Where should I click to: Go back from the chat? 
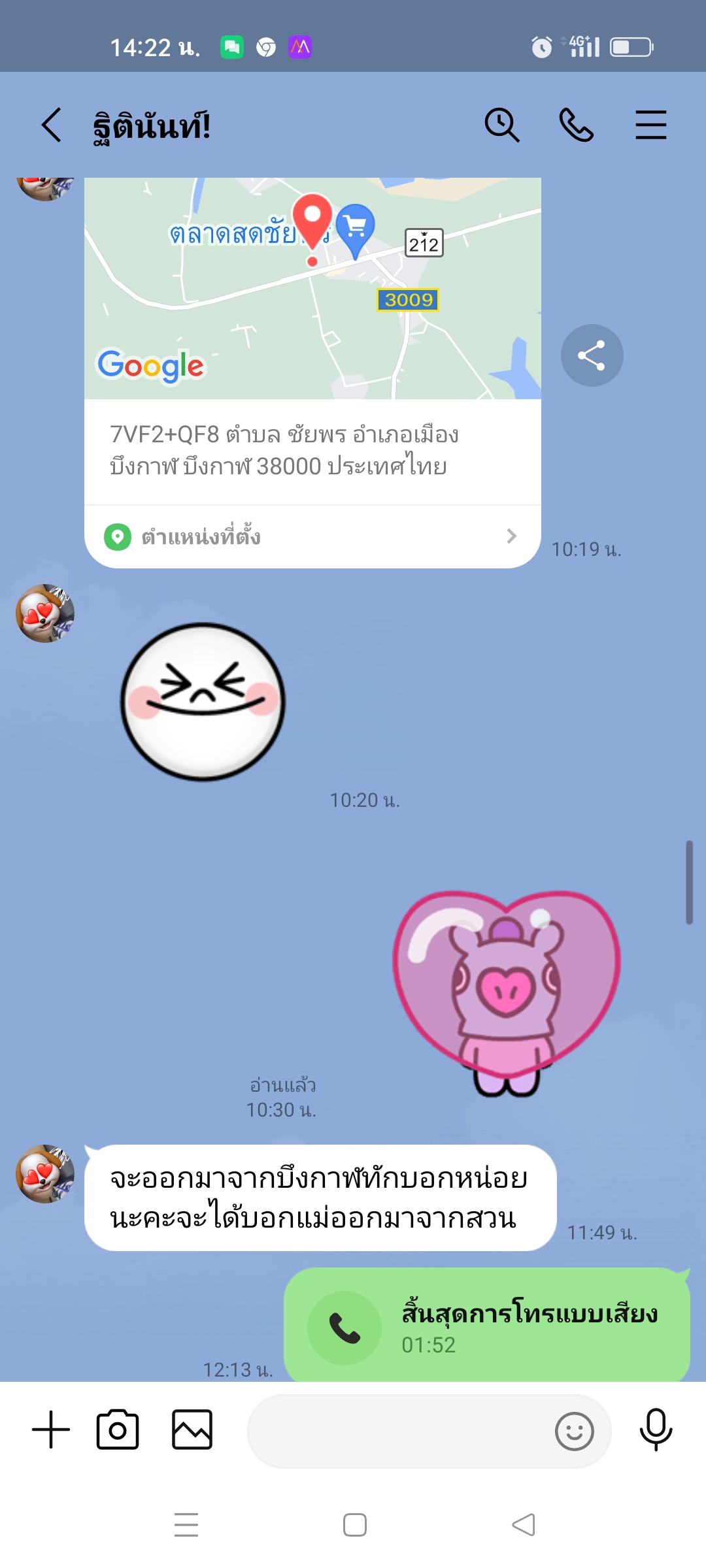51,125
